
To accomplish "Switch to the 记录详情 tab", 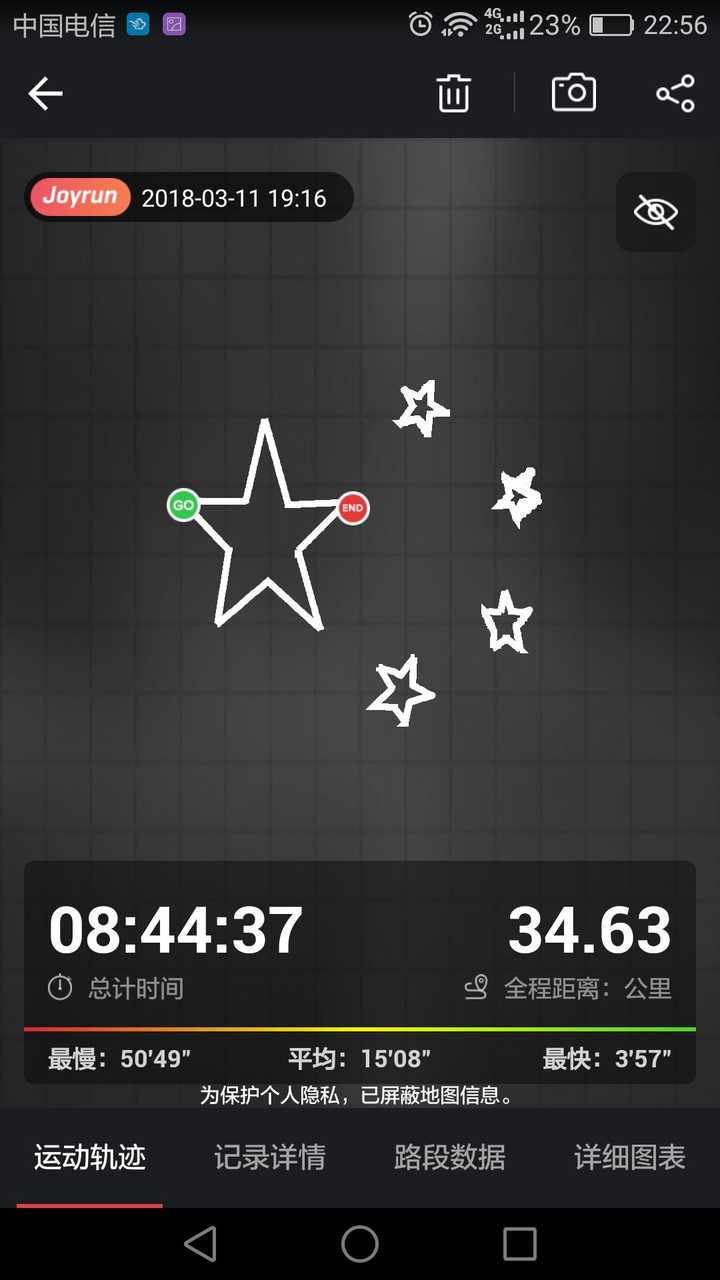I will 270,1158.
